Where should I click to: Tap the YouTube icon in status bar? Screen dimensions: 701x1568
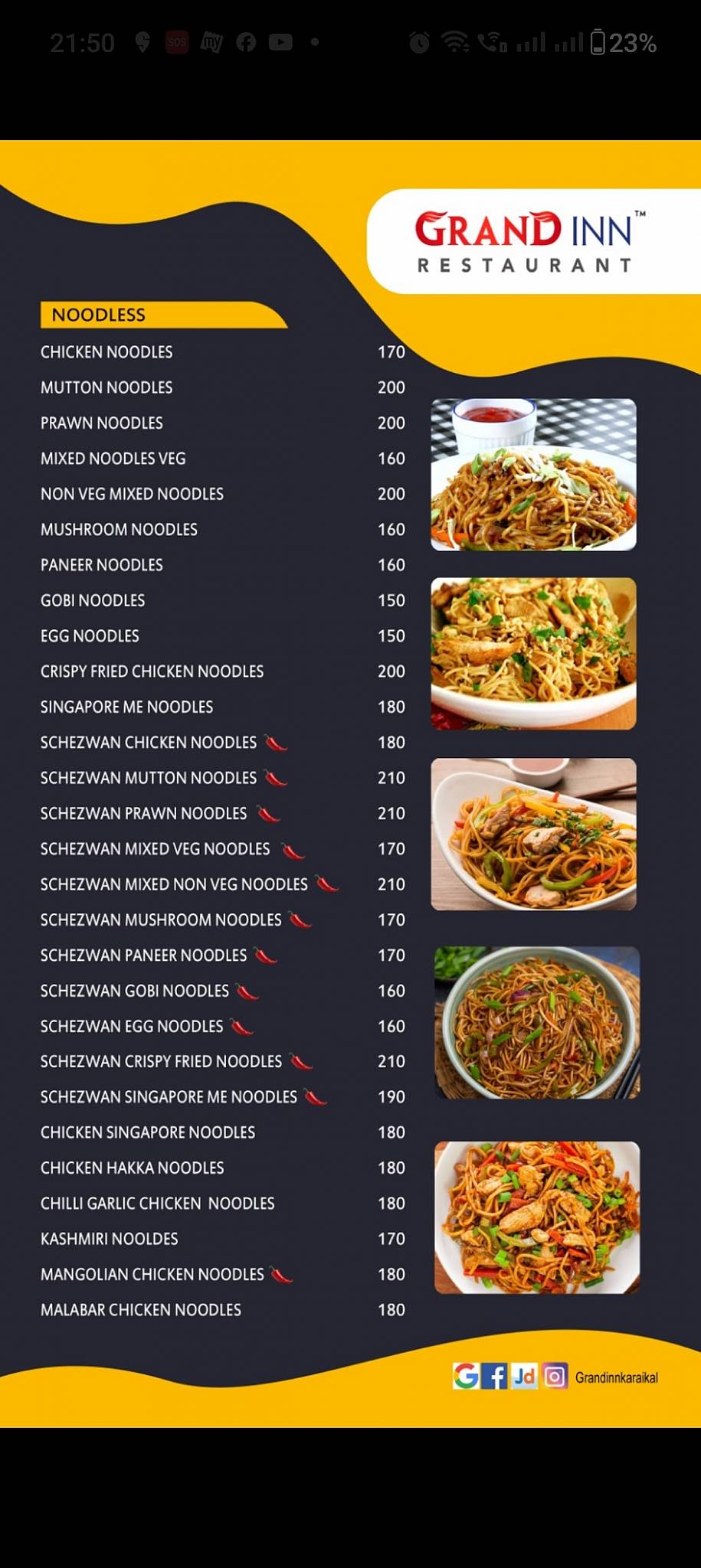click(281, 41)
